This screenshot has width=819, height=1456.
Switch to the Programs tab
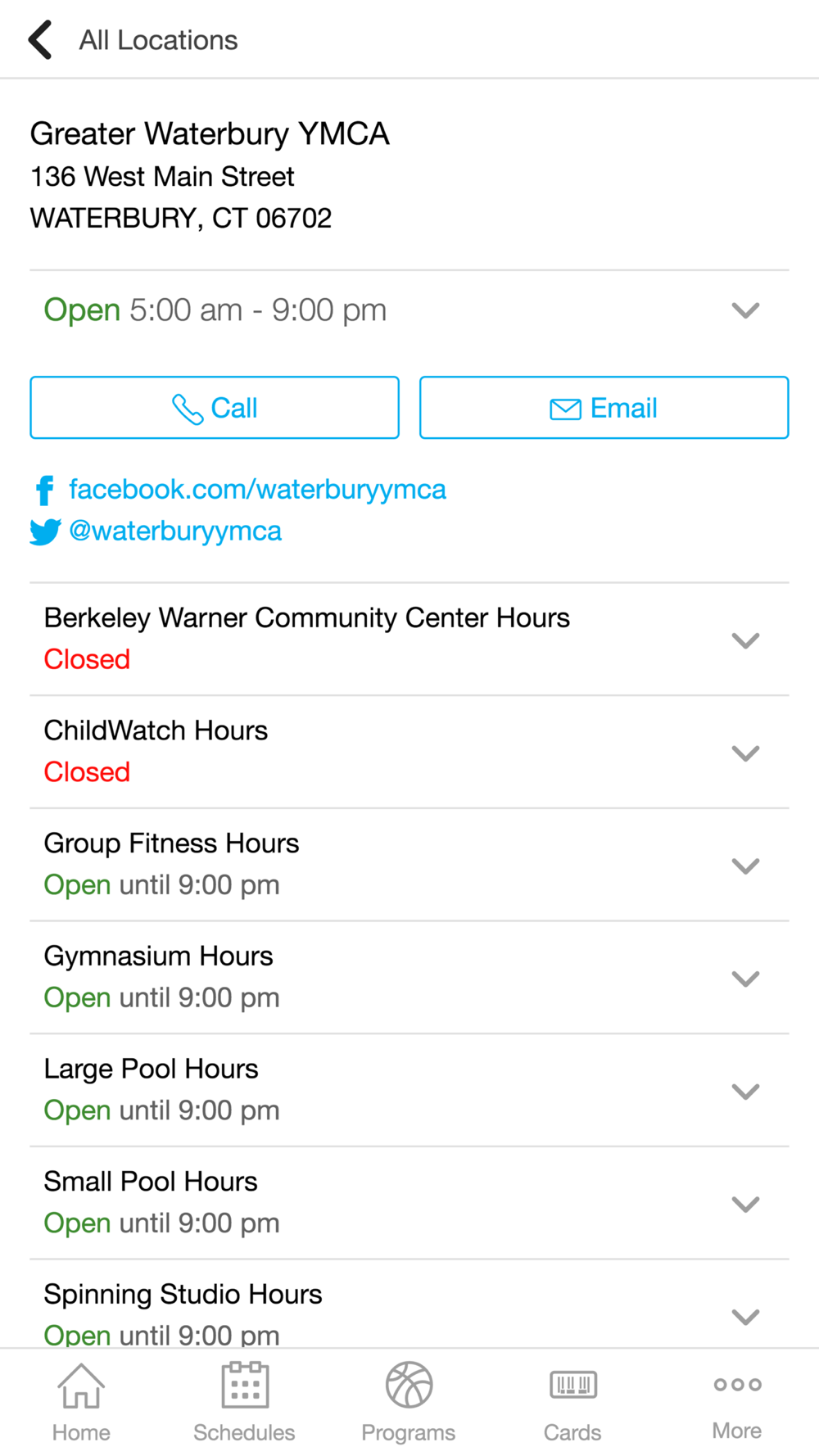click(409, 1403)
